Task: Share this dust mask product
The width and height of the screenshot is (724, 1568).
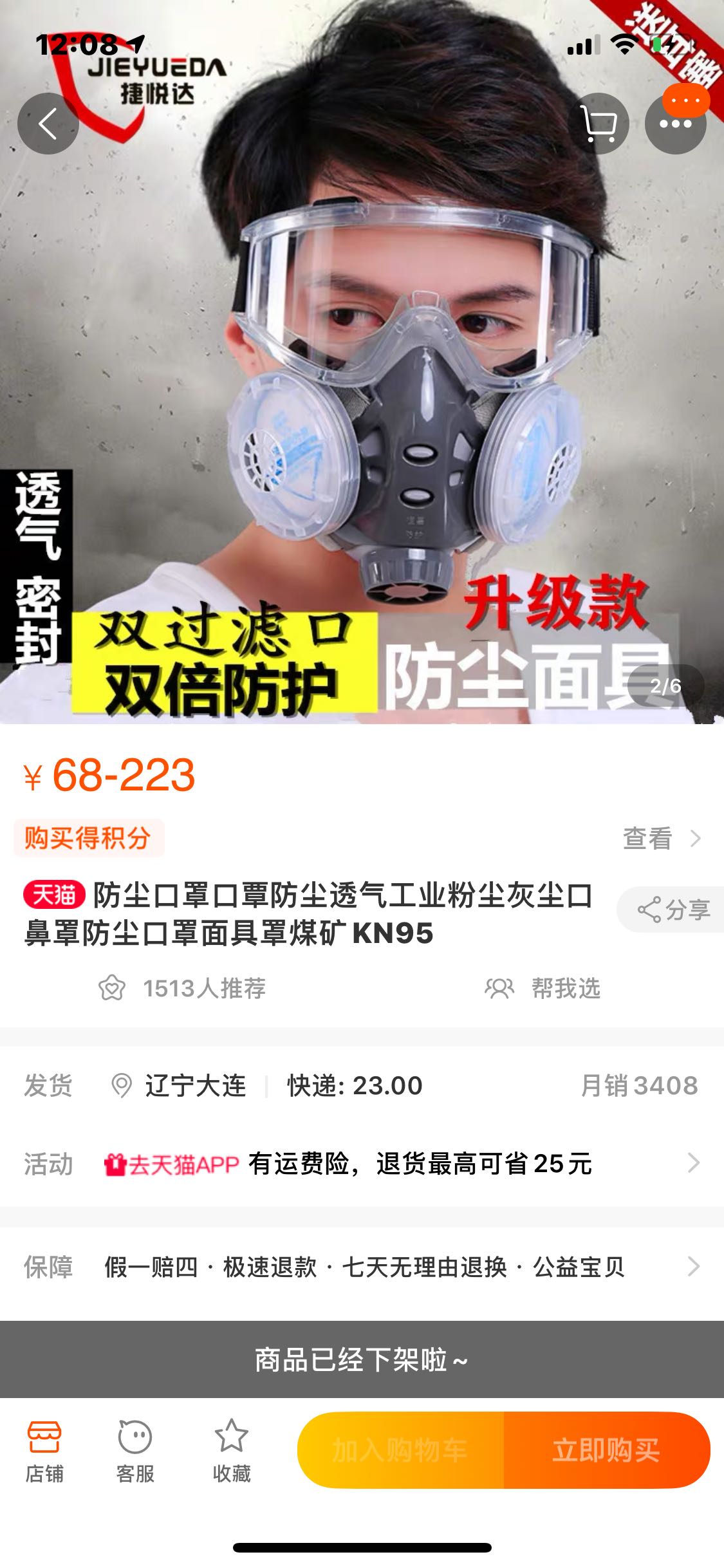Action: (x=673, y=910)
